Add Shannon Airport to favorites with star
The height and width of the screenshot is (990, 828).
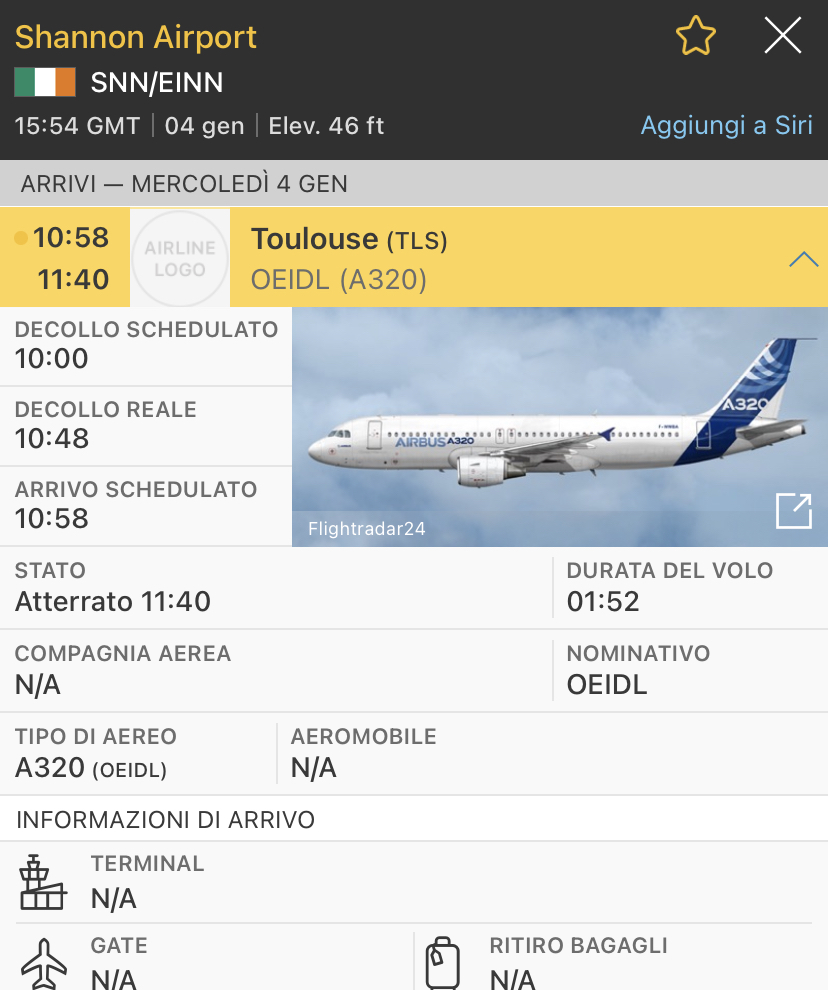696,37
